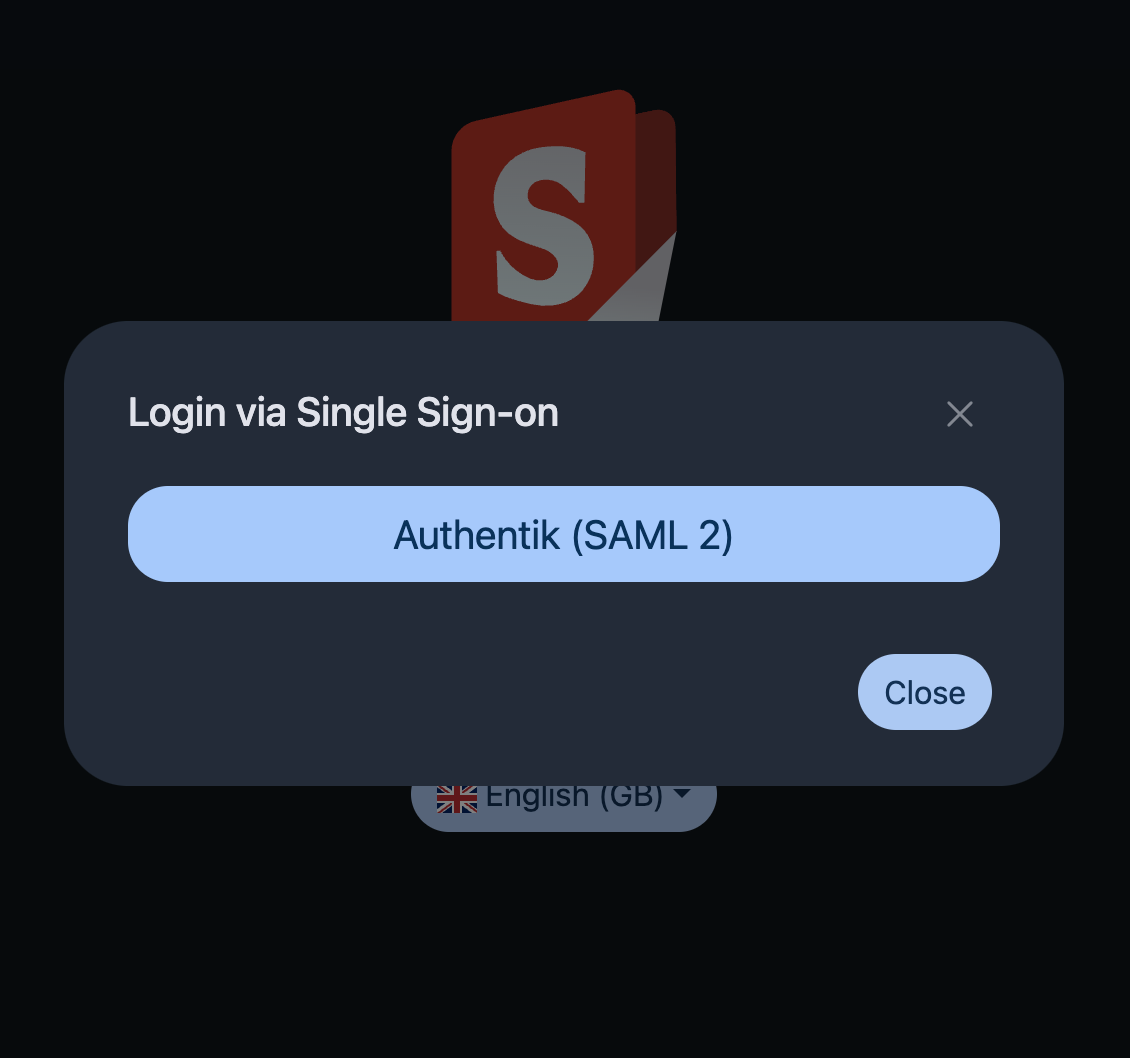The image size is (1130, 1058).
Task: Tap the Close button
Action: (924, 692)
